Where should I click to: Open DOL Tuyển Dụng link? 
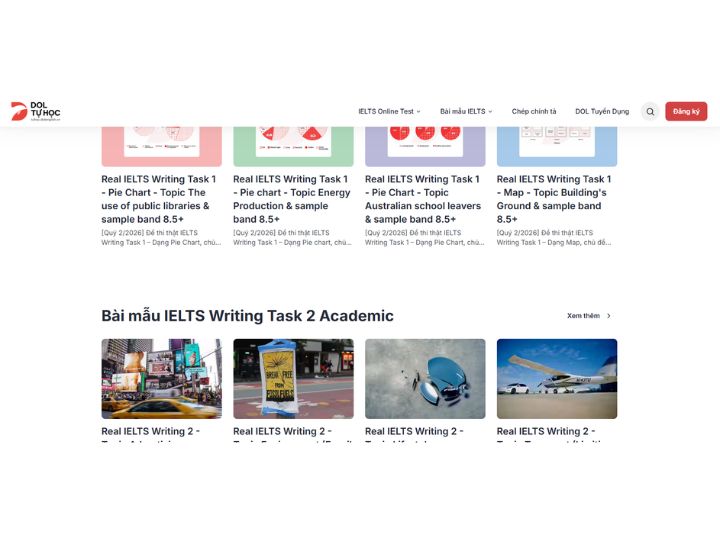(x=602, y=112)
